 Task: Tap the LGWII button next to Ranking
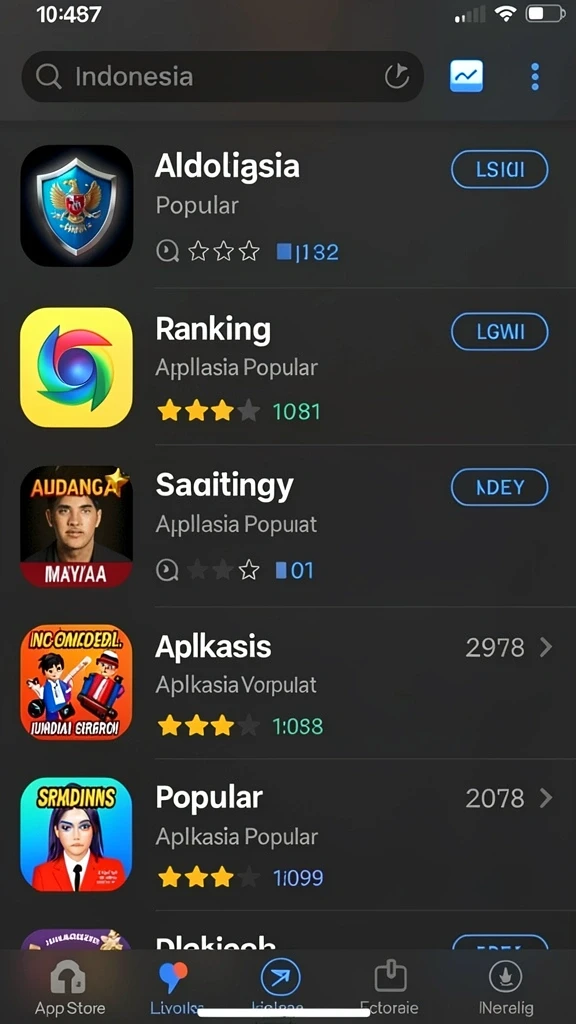(x=500, y=331)
